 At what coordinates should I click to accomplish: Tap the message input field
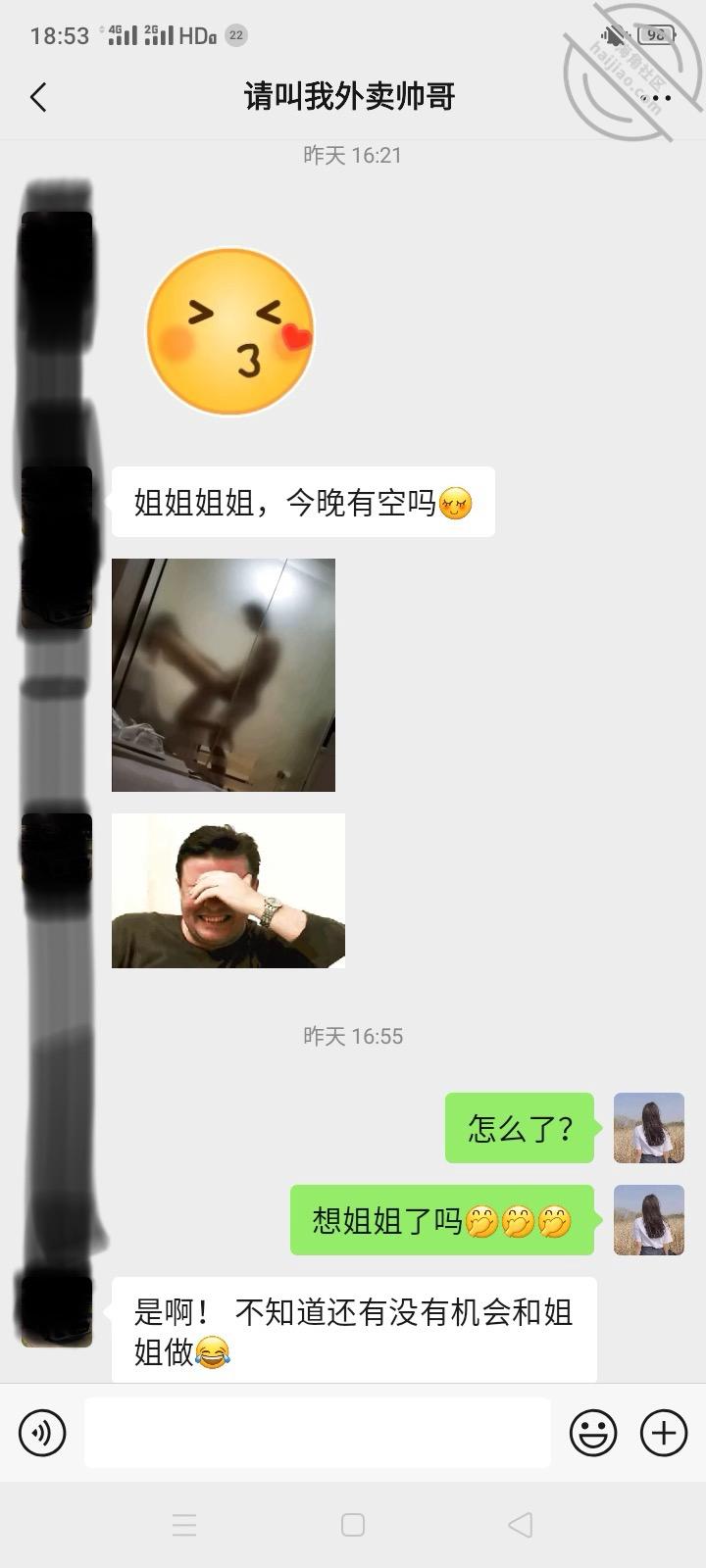(314, 1433)
